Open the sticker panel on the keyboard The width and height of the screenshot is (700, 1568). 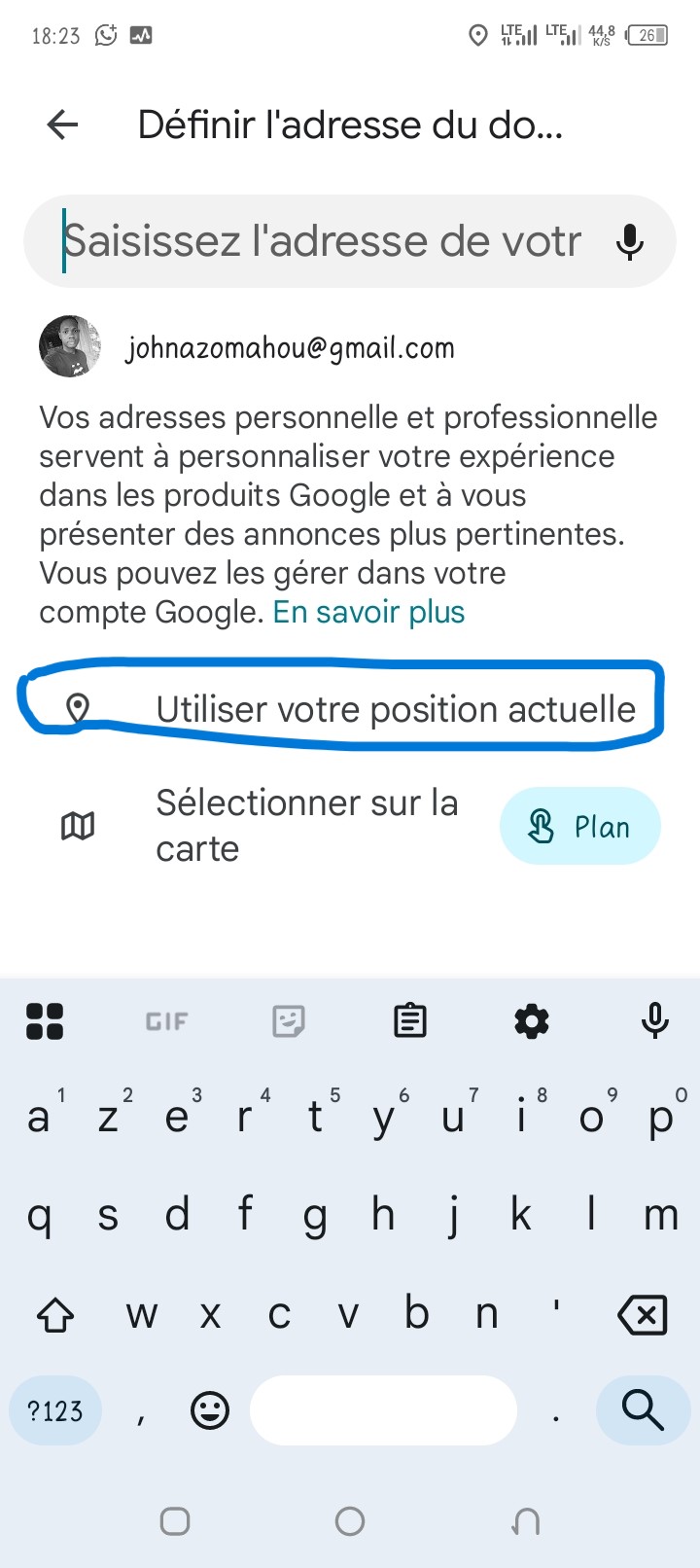(x=288, y=1020)
